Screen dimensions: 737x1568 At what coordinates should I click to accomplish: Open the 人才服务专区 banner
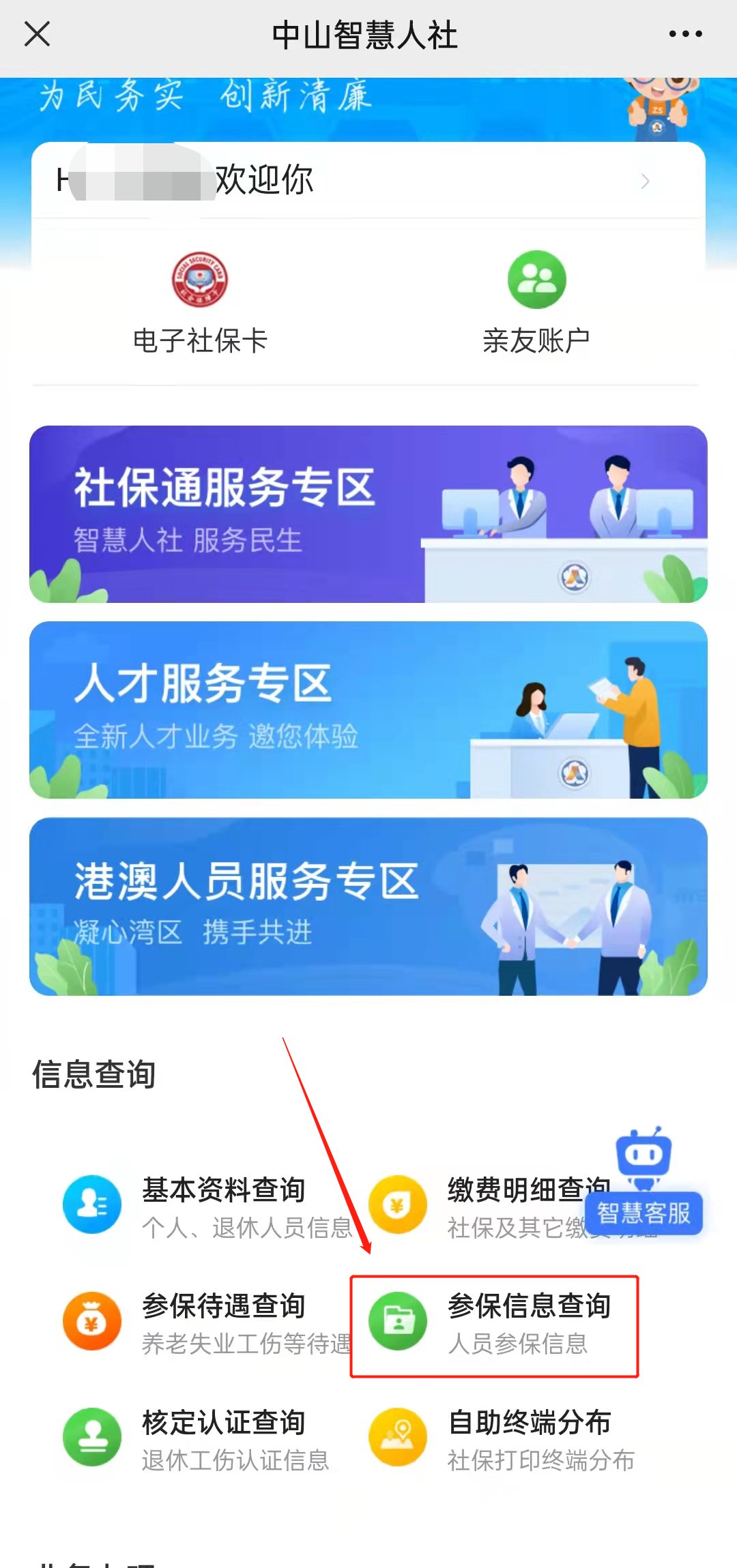[x=369, y=710]
